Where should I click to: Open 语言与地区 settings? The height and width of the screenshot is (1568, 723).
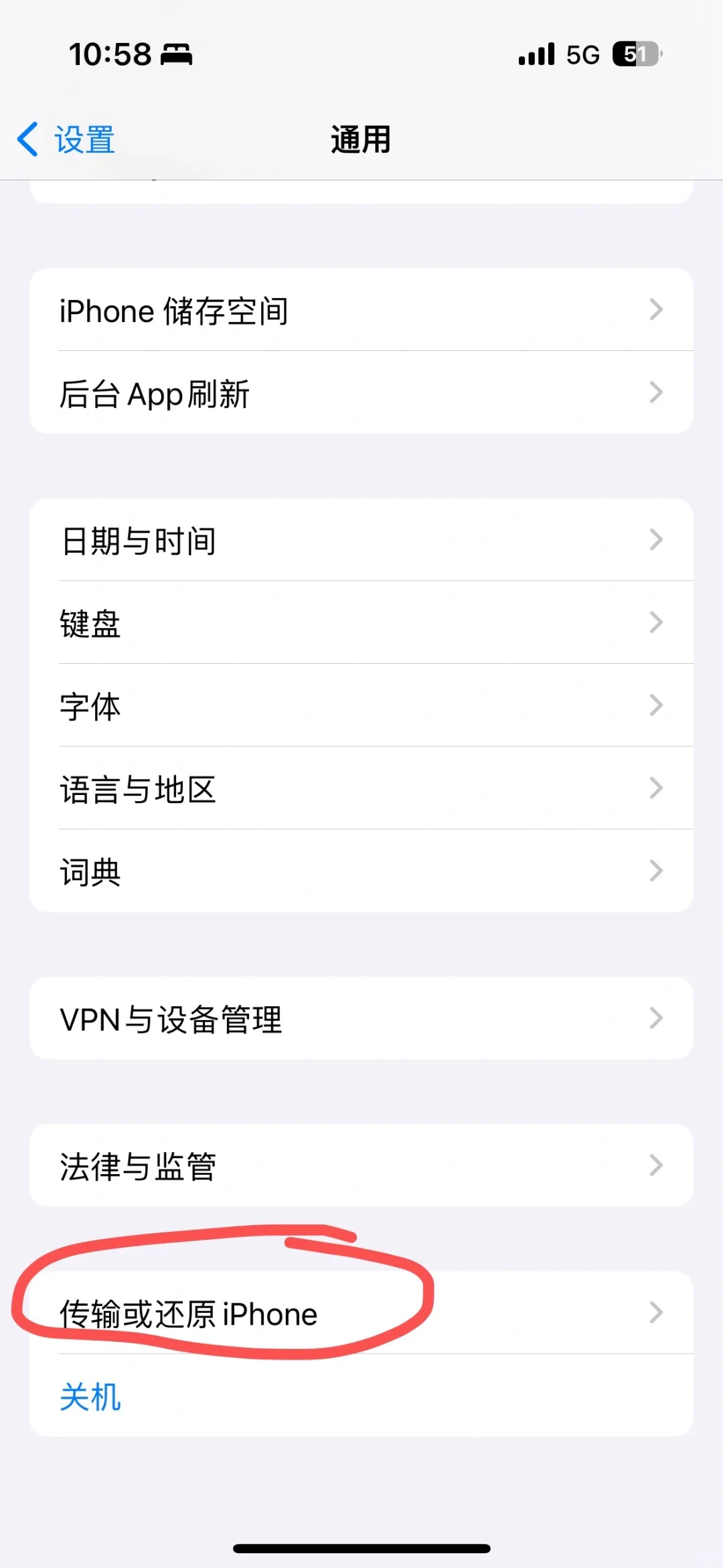tap(361, 789)
